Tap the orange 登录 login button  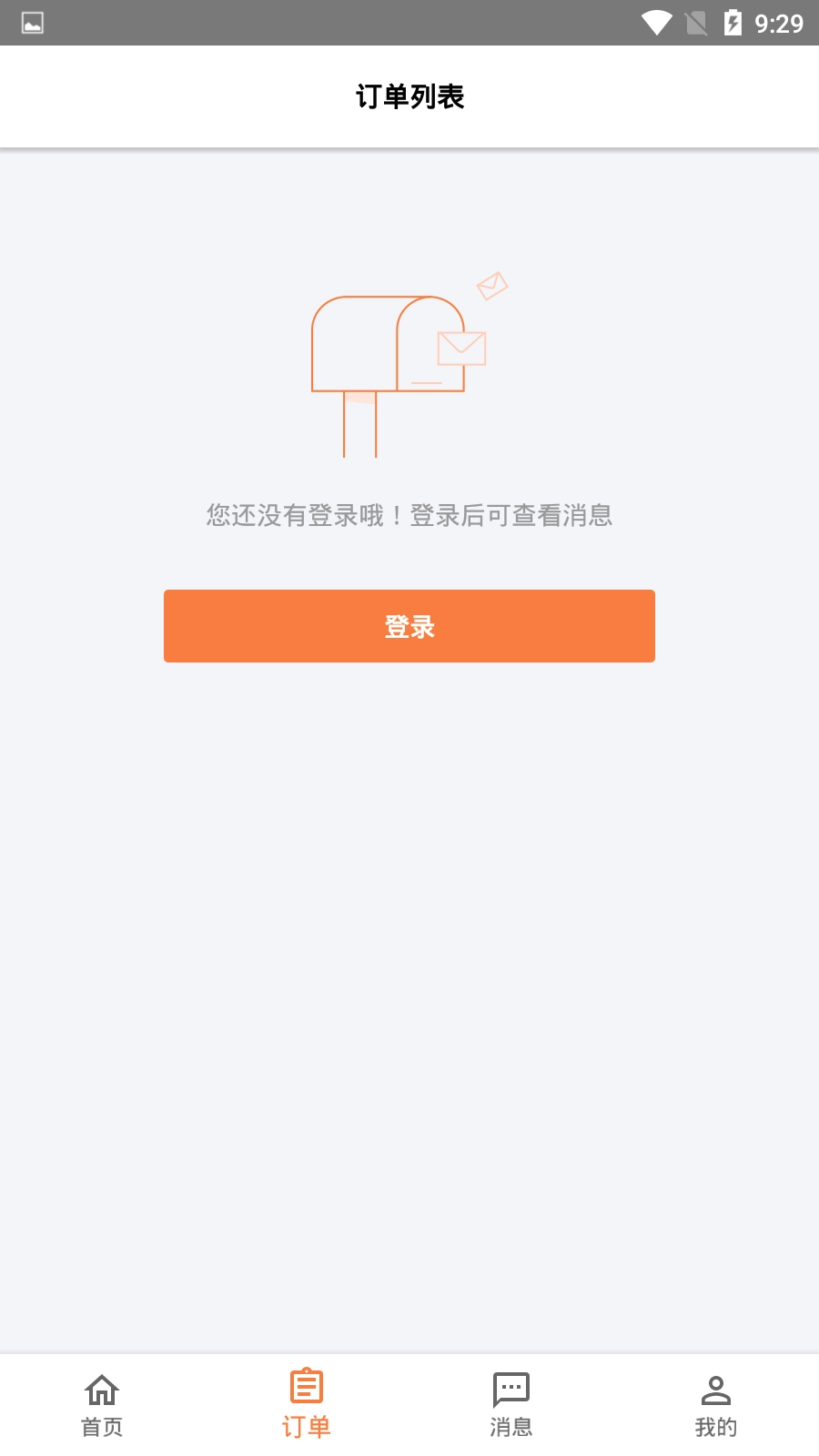pos(409,626)
